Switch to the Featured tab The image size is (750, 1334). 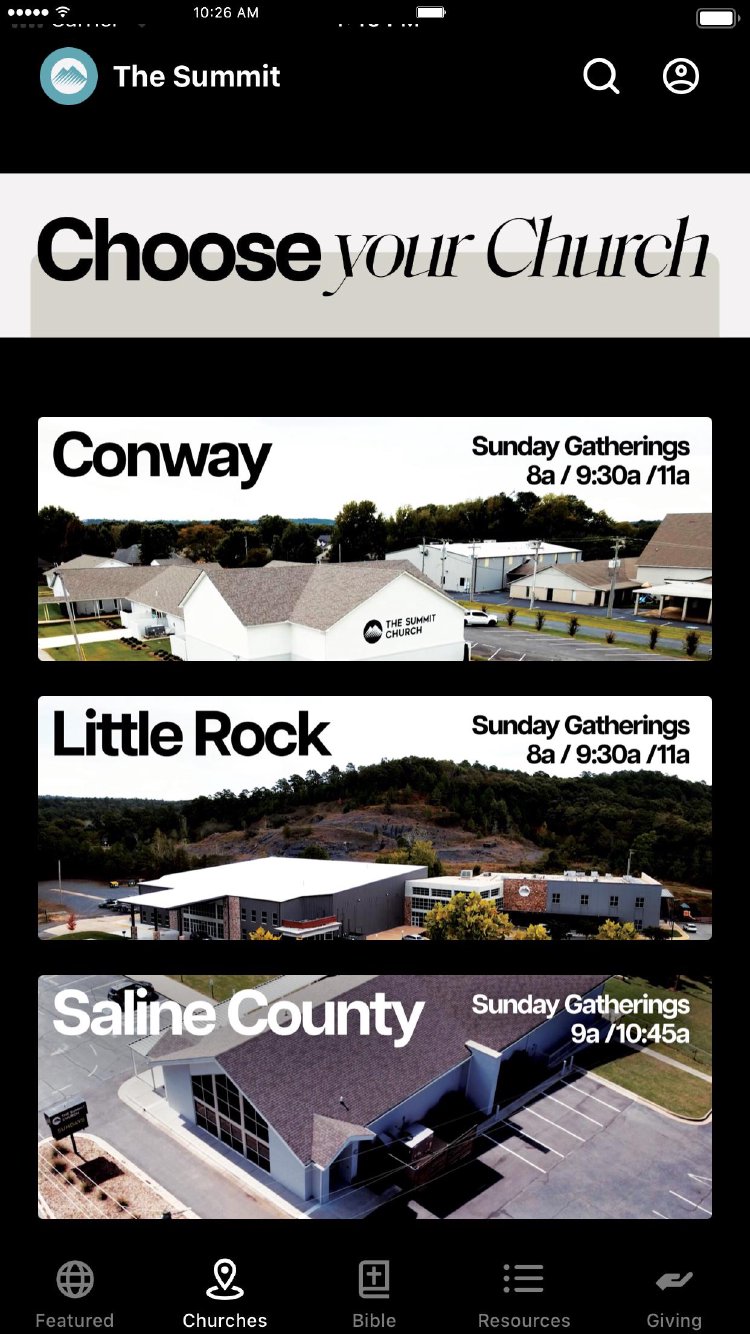coord(75,1294)
